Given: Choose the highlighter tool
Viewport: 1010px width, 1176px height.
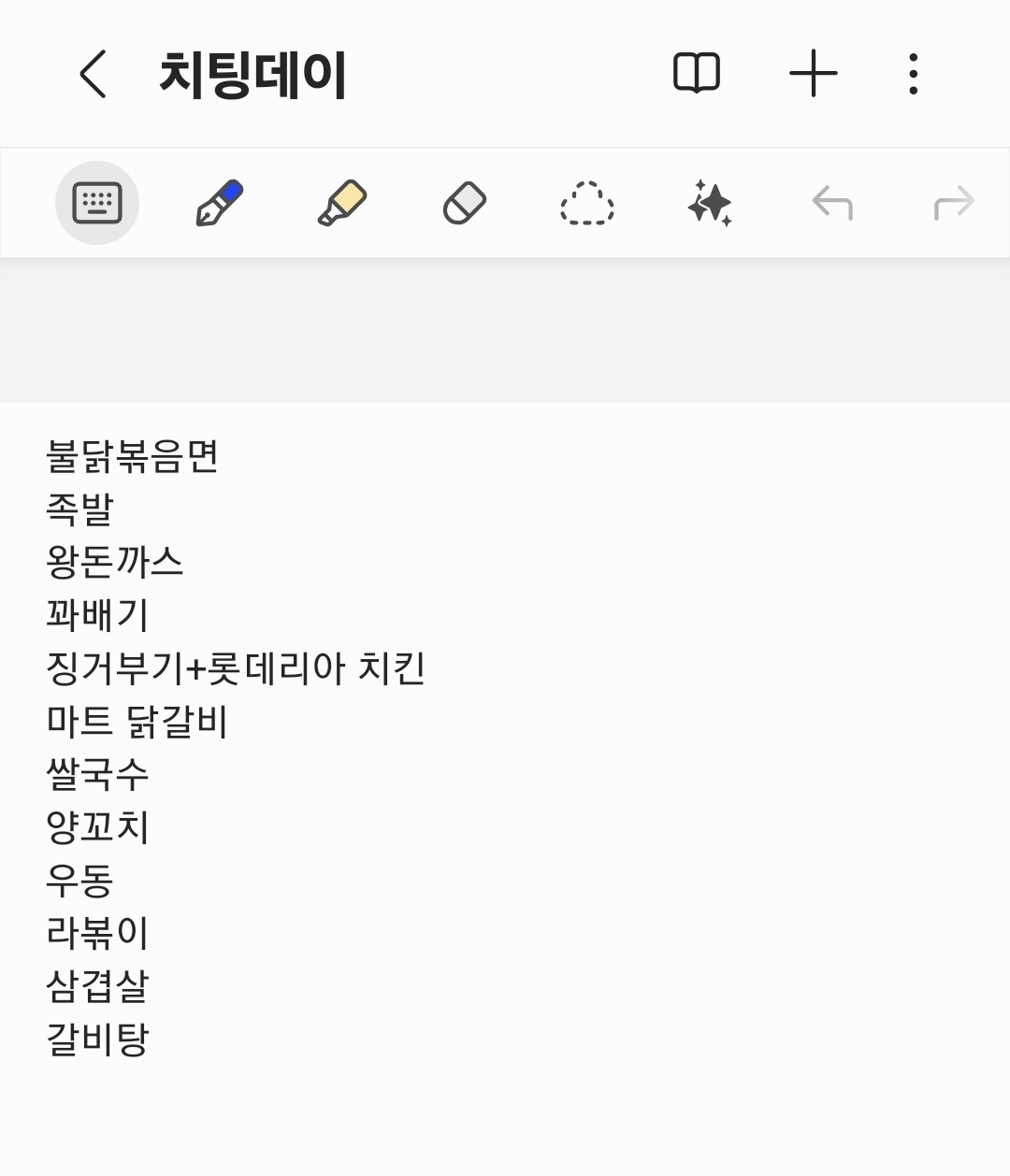Looking at the screenshot, I should click(x=341, y=203).
